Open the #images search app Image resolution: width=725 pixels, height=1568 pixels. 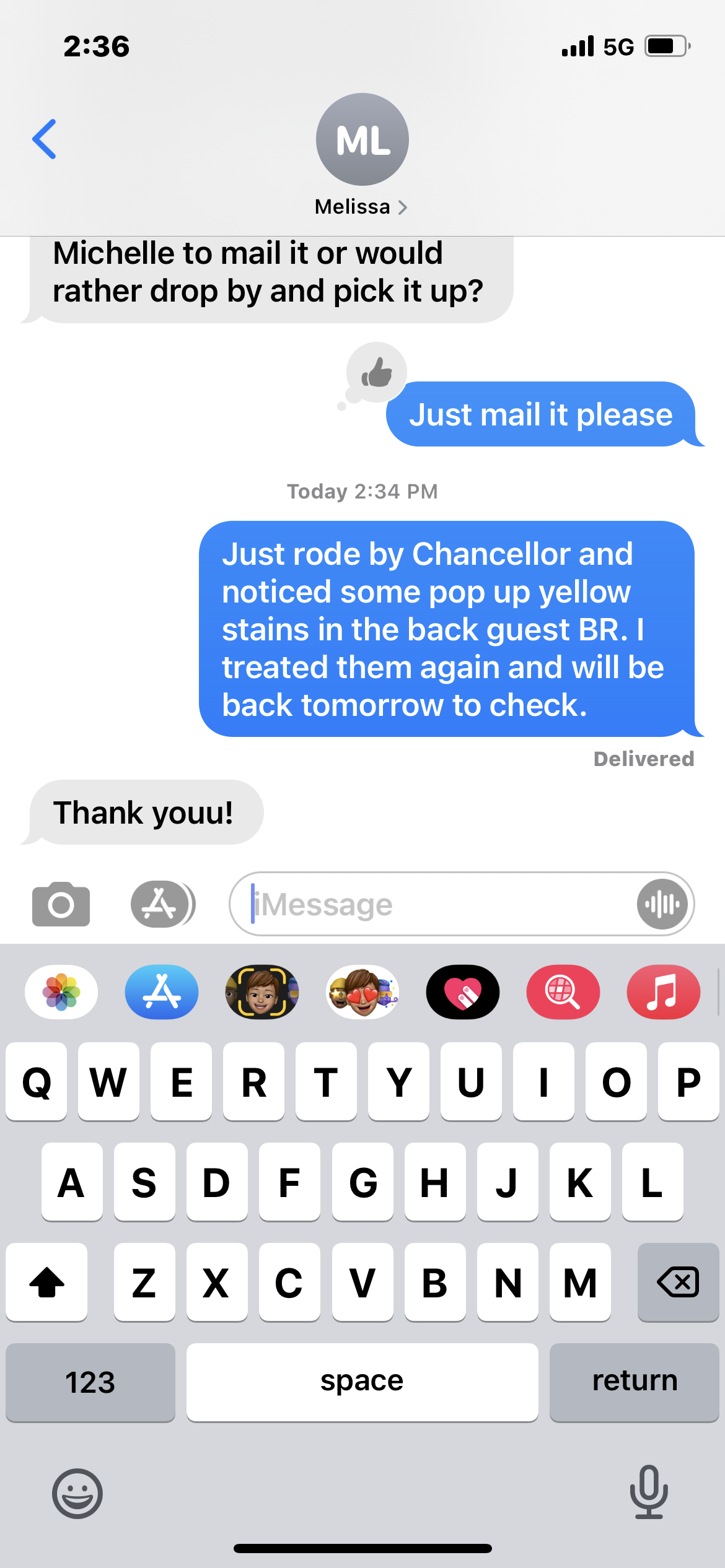563,992
